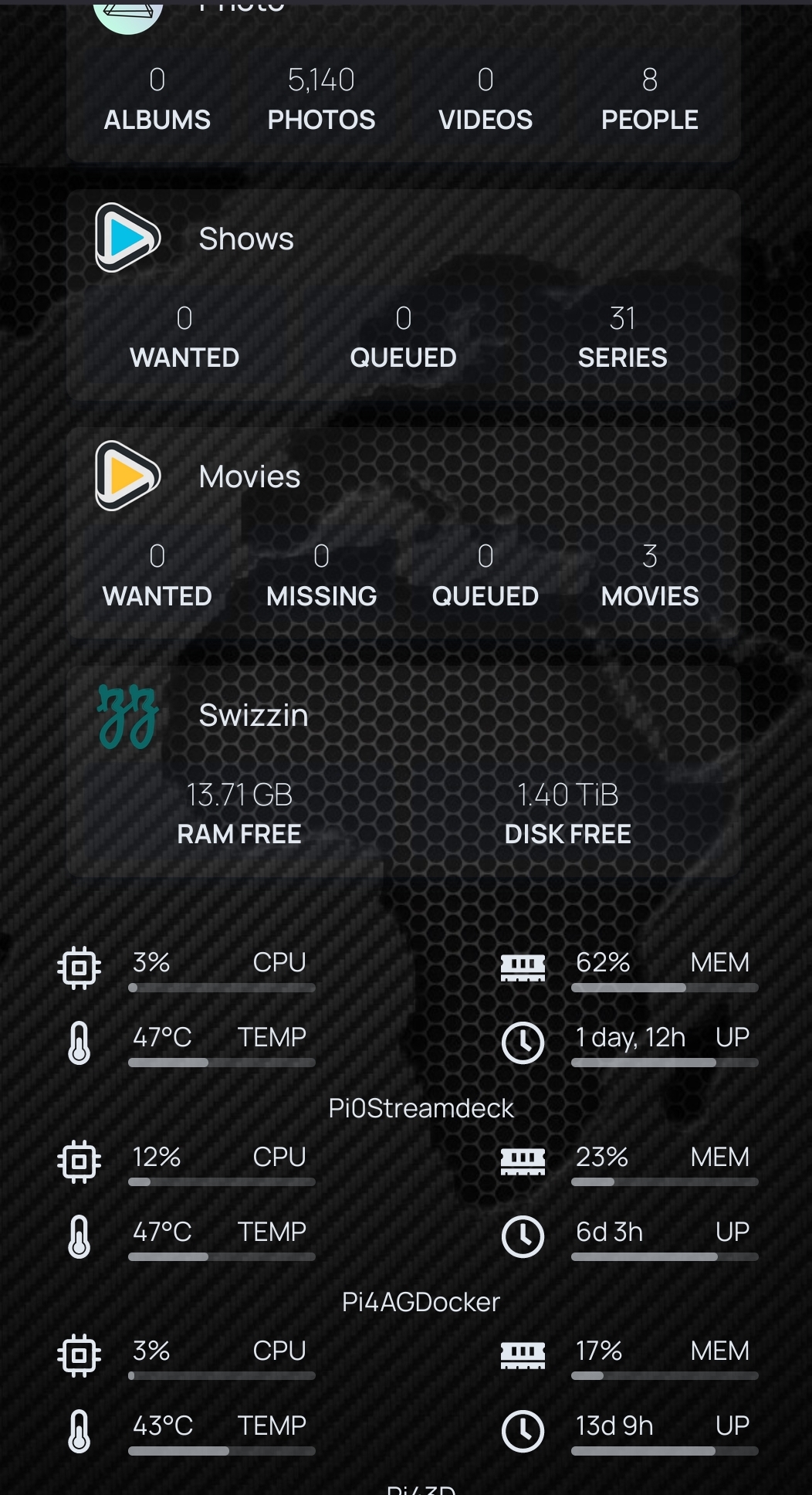Click the thermometer icon next to 47°C TEMP
The width and height of the screenshot is (812, 1495).
click(79, 1041)
